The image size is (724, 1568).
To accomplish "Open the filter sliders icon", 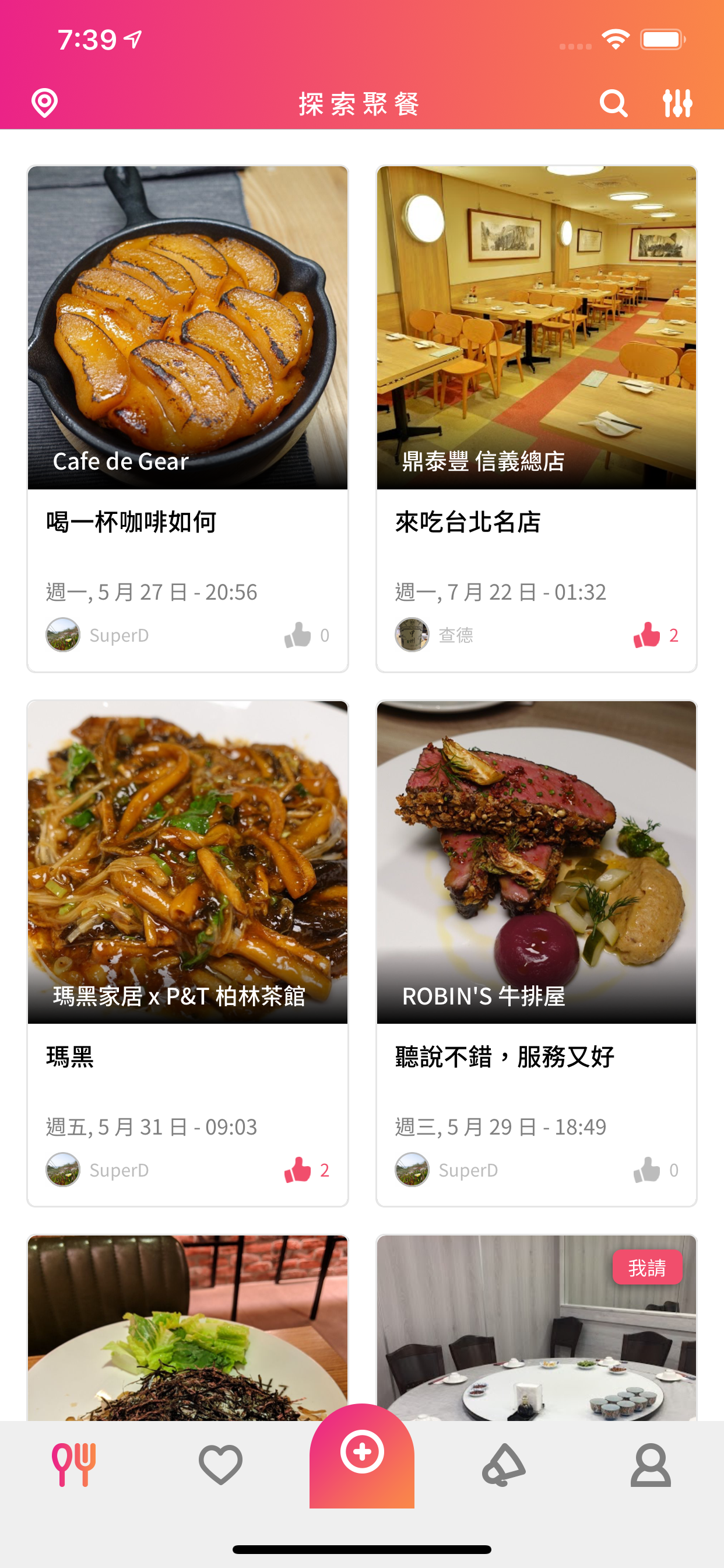I will pos(677,103).
